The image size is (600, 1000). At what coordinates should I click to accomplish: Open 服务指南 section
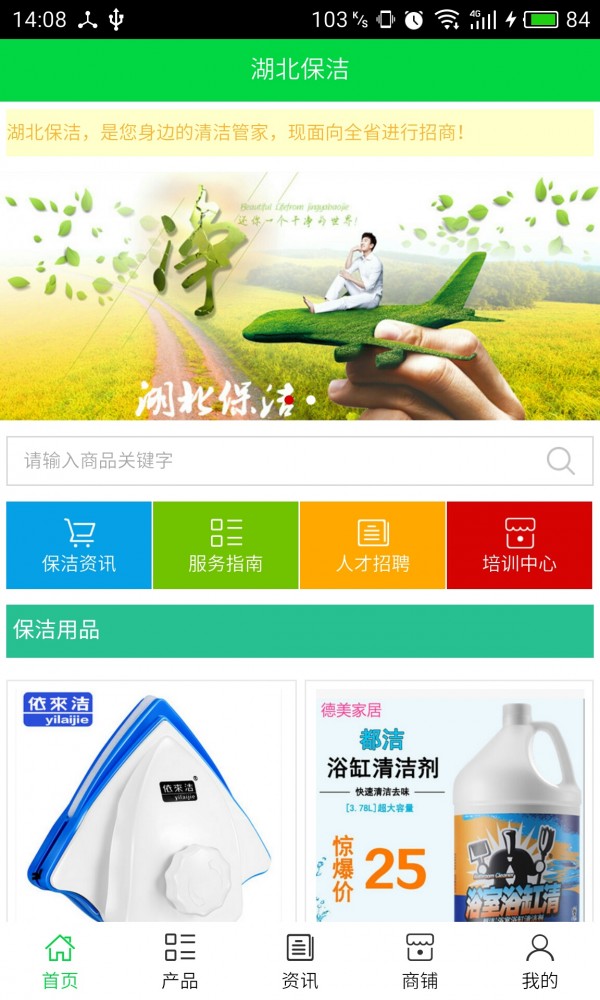[226, 545]
